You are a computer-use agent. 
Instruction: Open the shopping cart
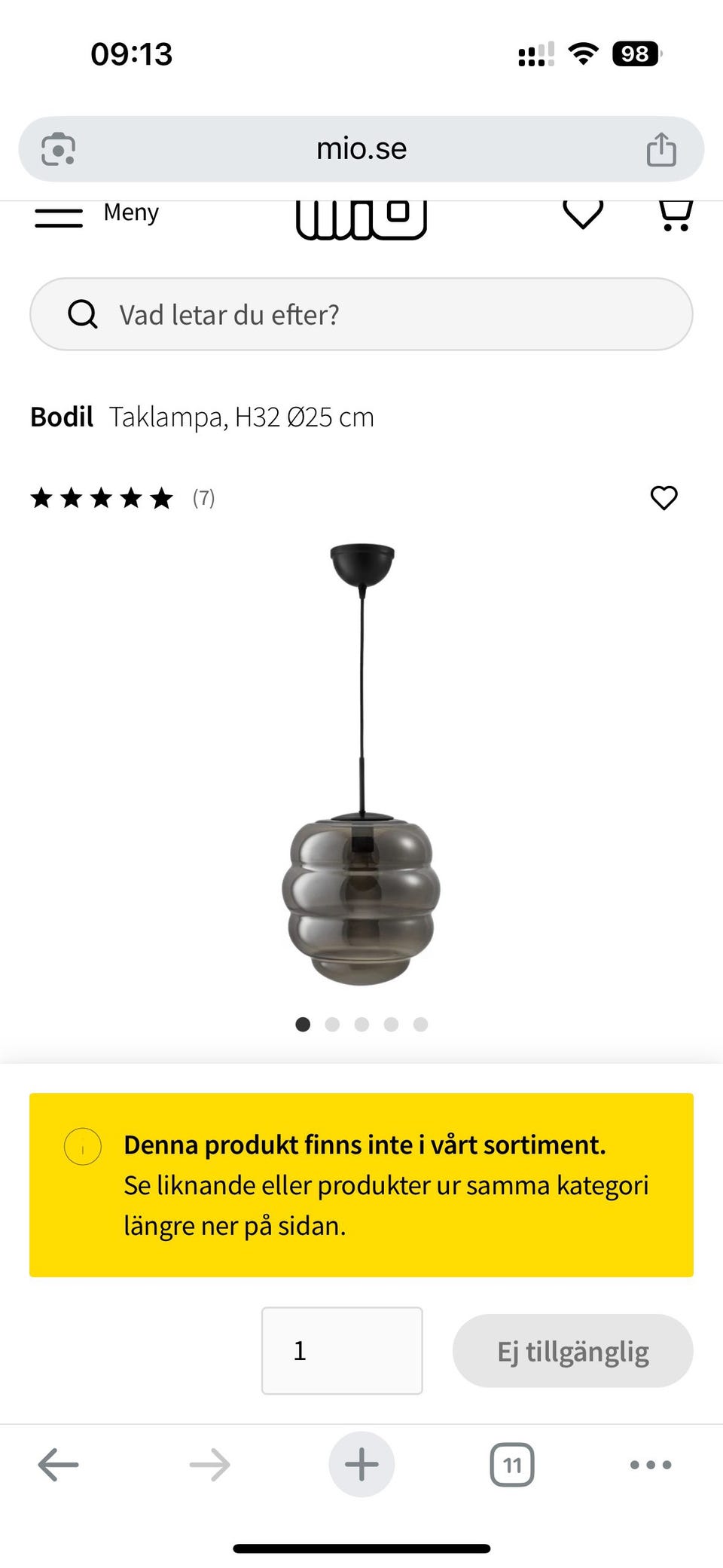[x=676, y=215]
